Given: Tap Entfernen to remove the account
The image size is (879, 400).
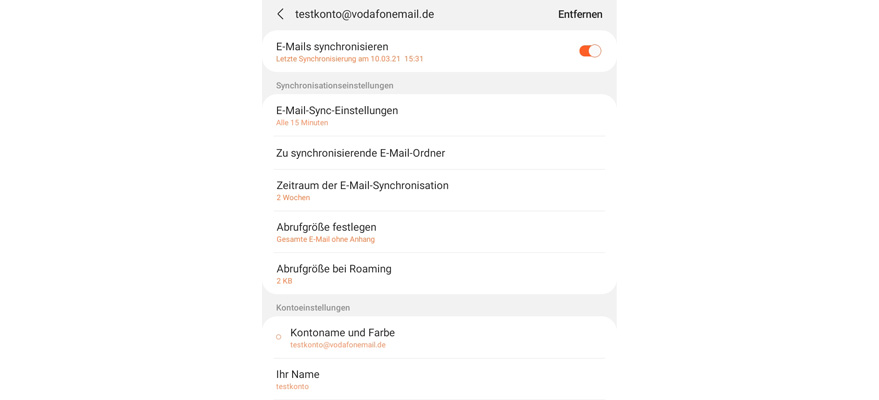Looking at the screenshot, I should pos(579,15).
